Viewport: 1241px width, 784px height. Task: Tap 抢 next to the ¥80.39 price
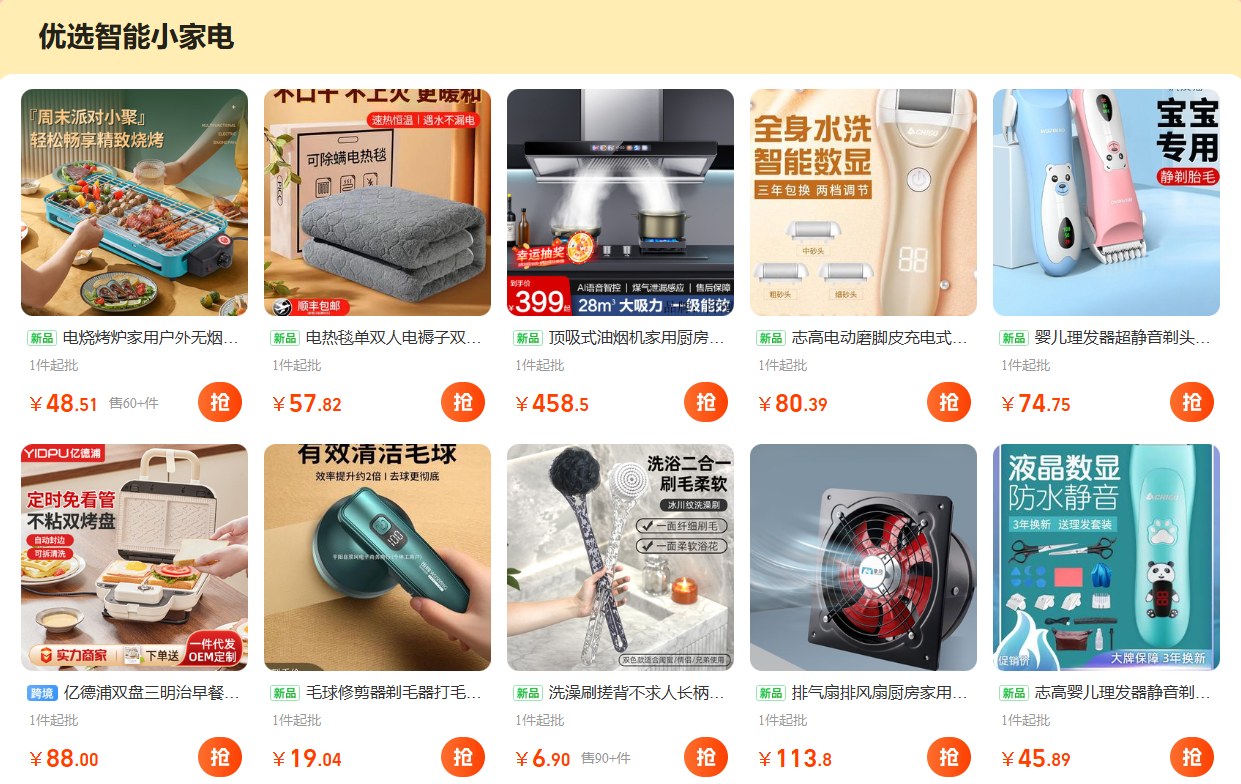click(949, 402)
